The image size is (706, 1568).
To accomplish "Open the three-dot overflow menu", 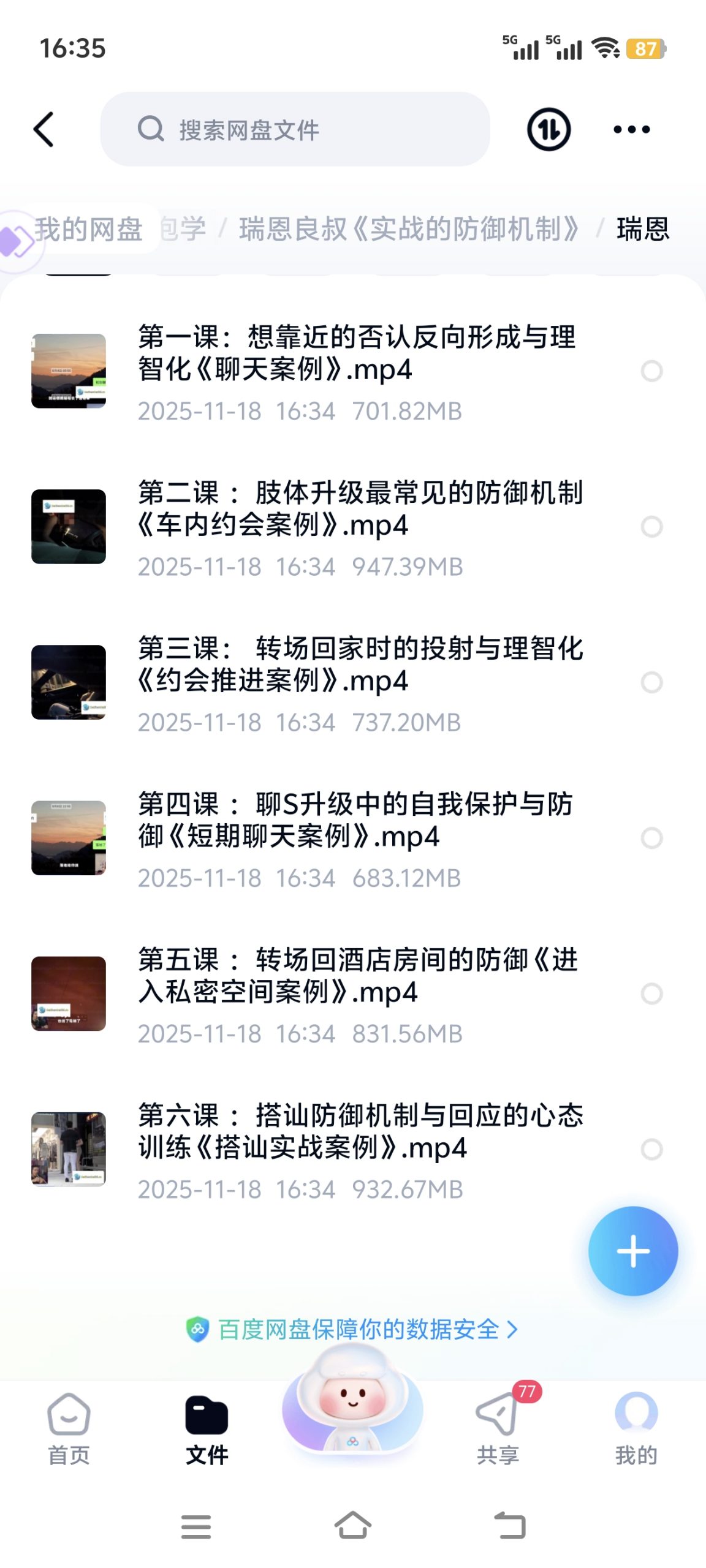I will (x=631, y=129).
